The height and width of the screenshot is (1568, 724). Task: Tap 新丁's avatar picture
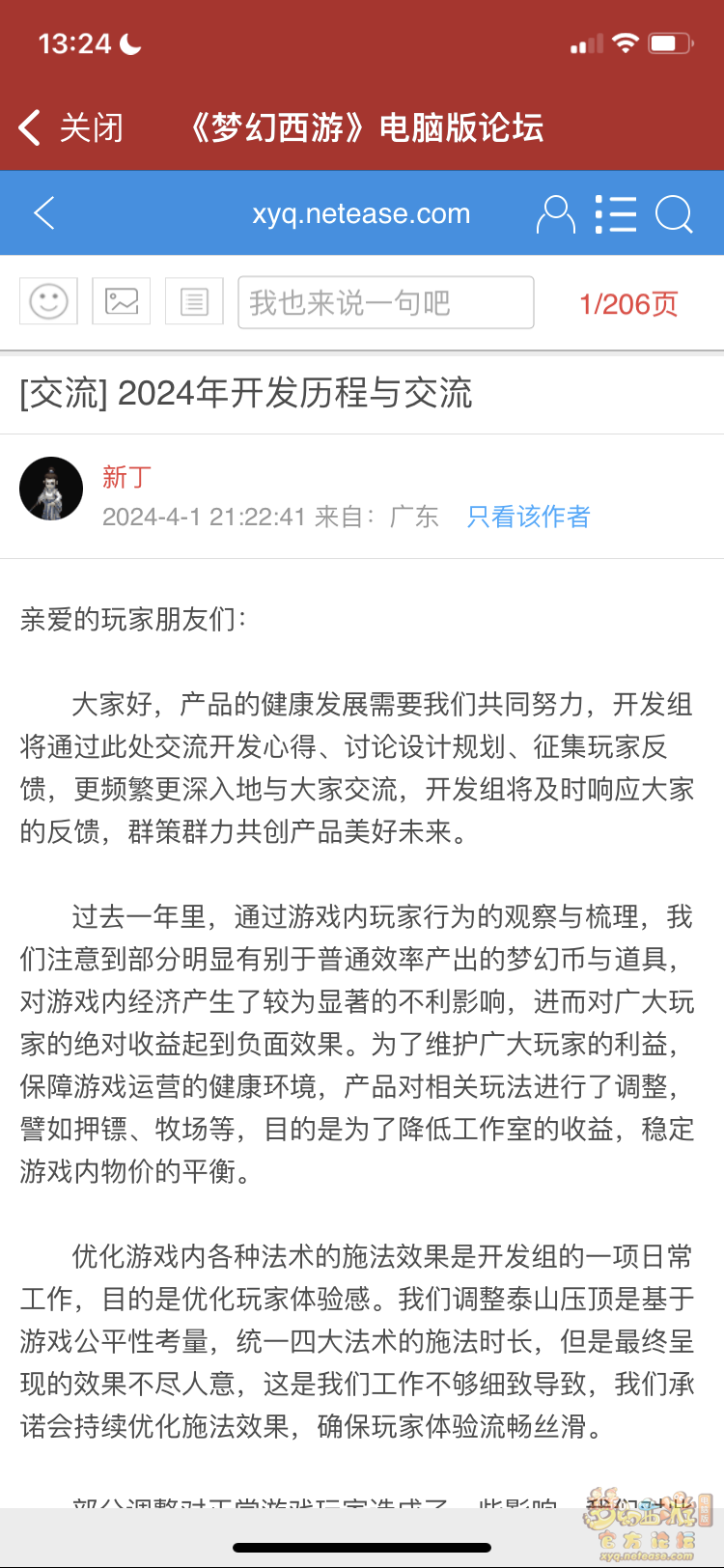pyautogui.click(x=51, y=489)
